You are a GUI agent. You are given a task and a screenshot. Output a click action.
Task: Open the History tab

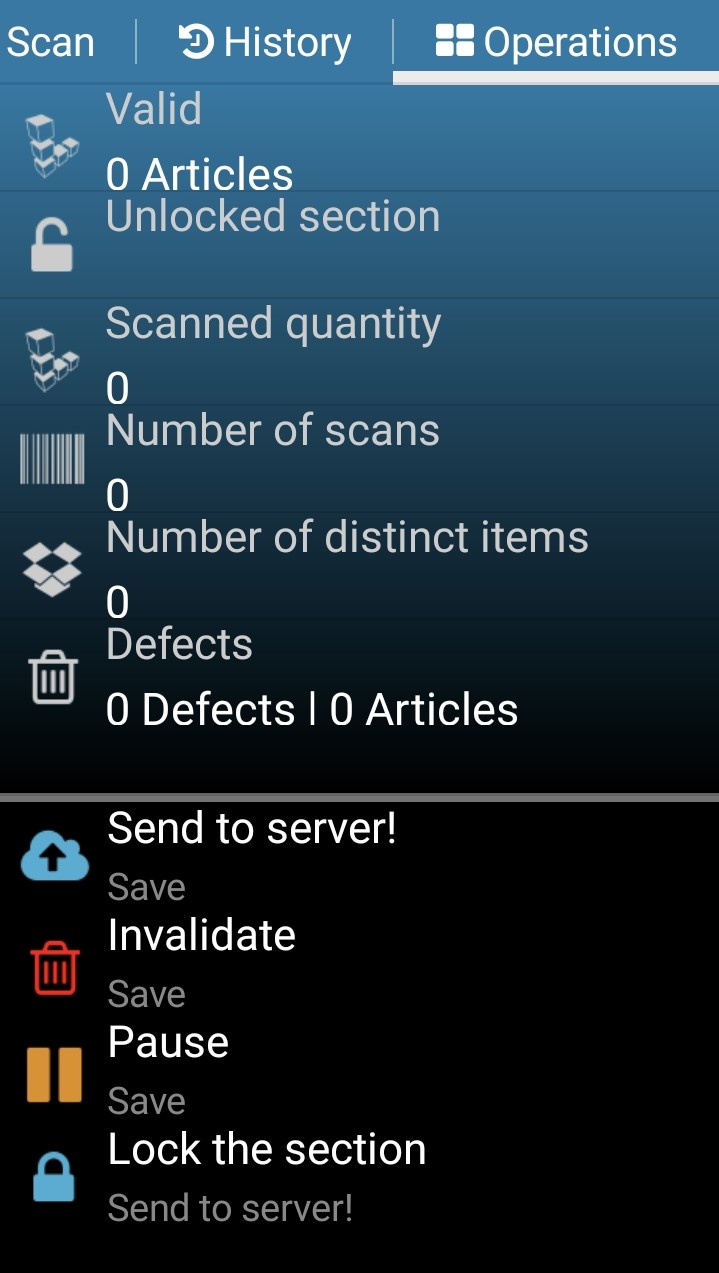tap(265, 42)
